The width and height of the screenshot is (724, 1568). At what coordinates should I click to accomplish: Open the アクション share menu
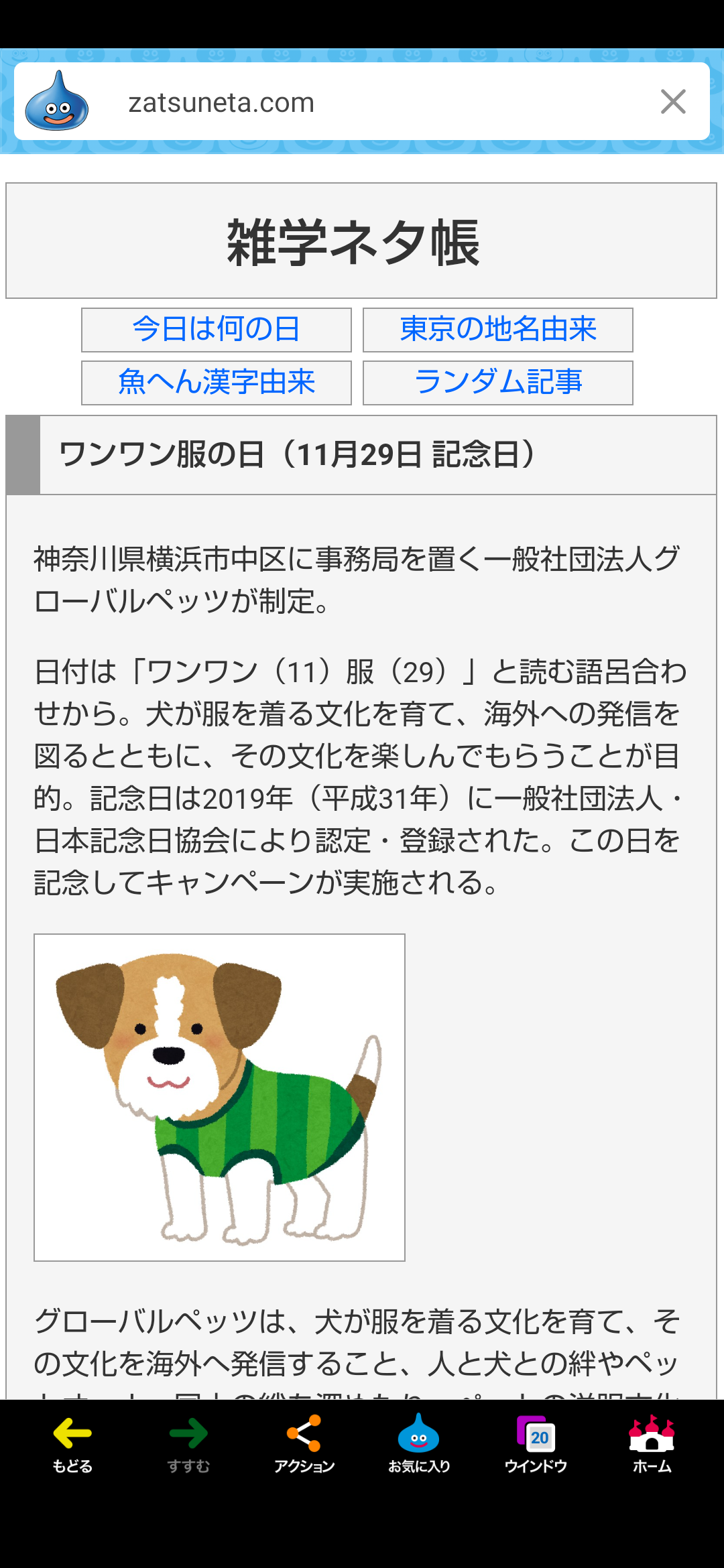[x=304, y=1445]
